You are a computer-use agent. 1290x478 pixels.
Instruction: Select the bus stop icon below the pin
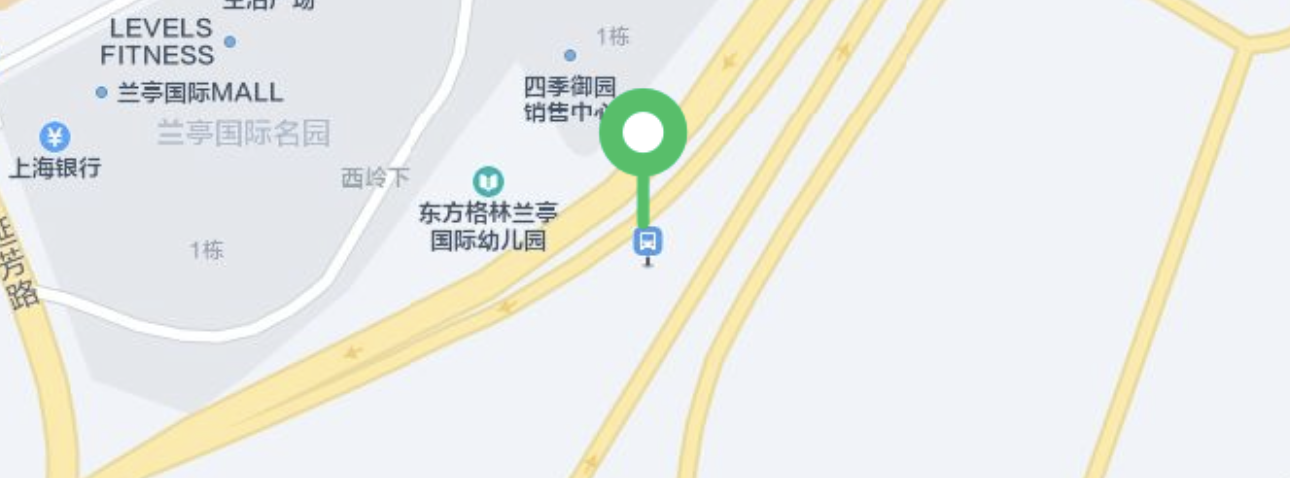pyautogui.click(x=648, y=241)
